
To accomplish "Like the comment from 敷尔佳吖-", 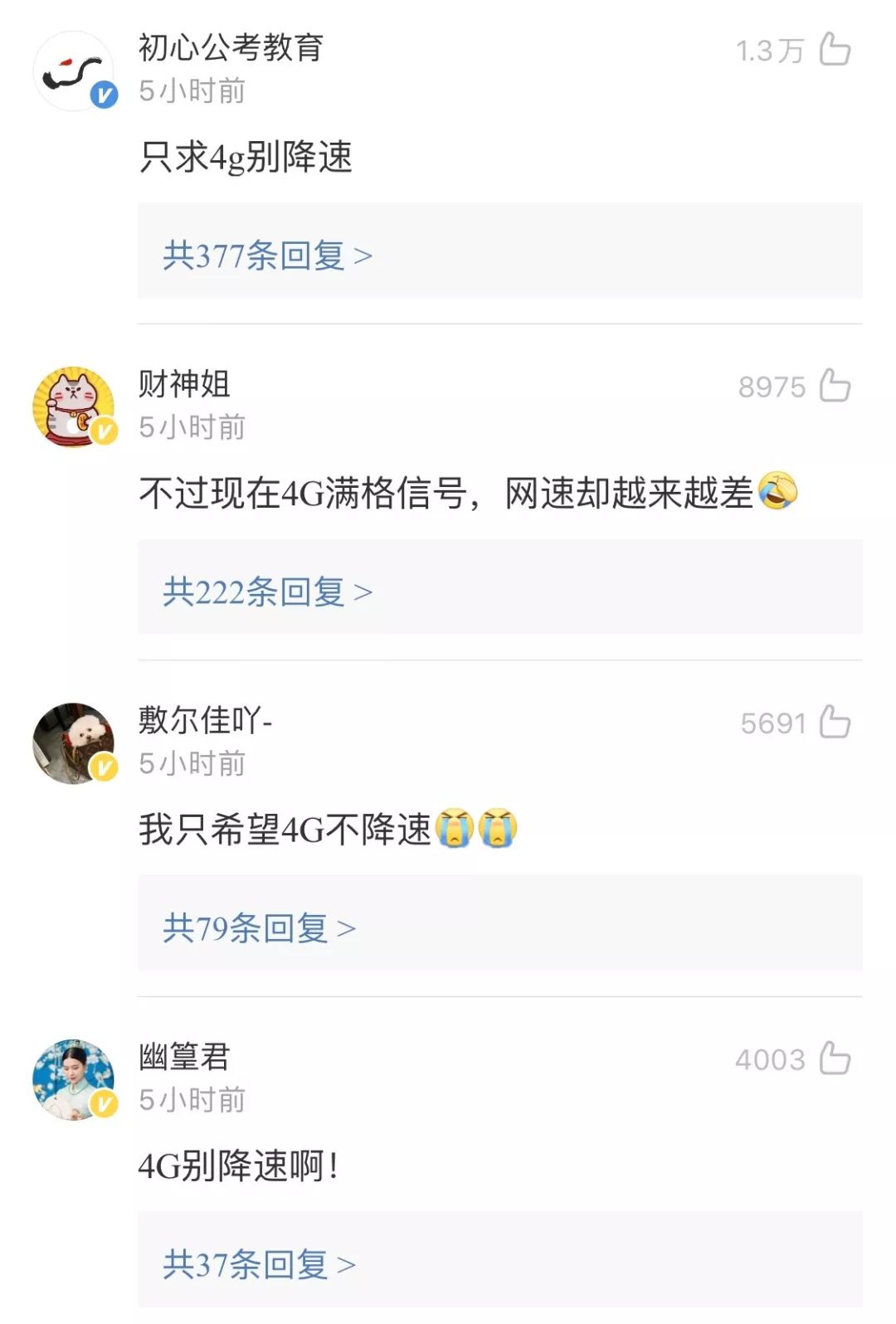I will 835,722.
